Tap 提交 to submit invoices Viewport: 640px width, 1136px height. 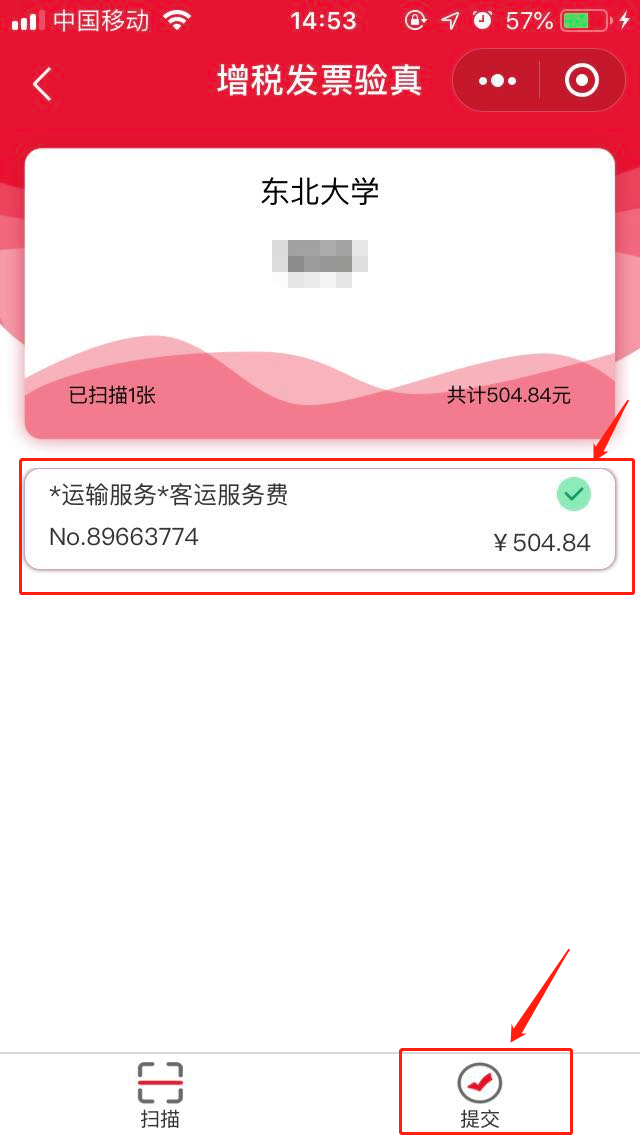pos(480,1094)
